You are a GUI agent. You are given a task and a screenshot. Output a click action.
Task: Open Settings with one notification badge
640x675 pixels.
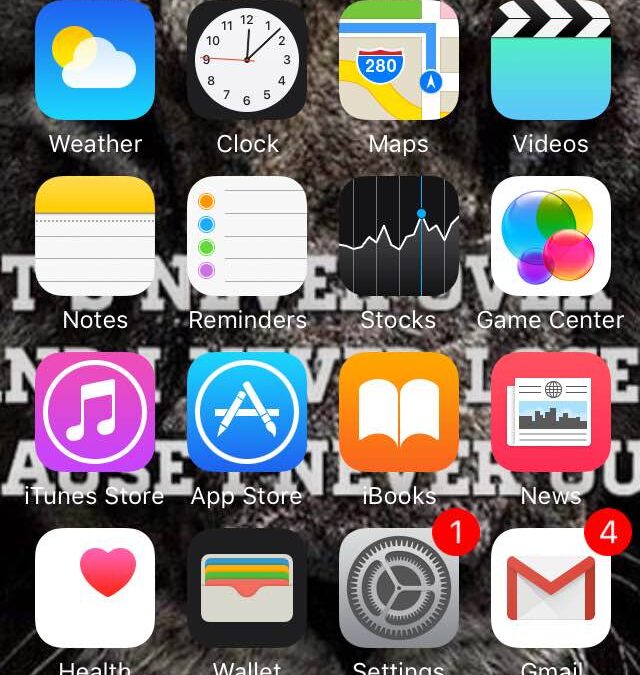point(399,590)
